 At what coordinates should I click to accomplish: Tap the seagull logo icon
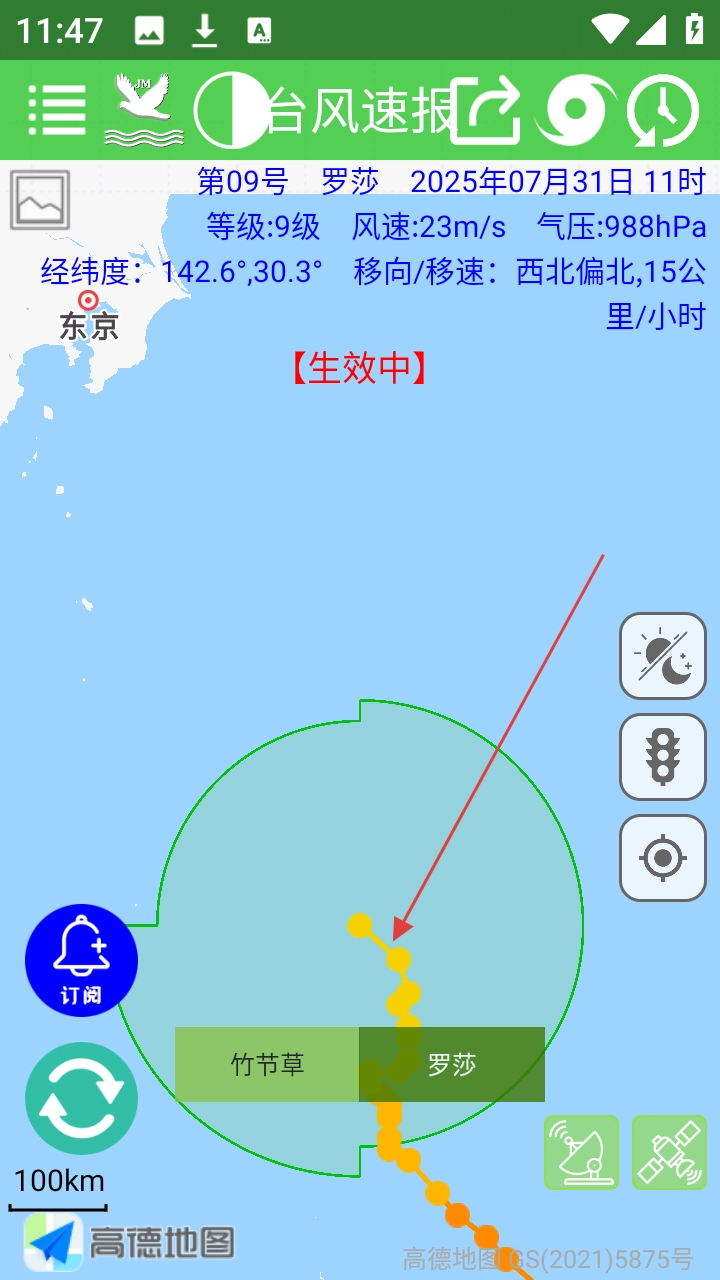click(x=144, y=110)
